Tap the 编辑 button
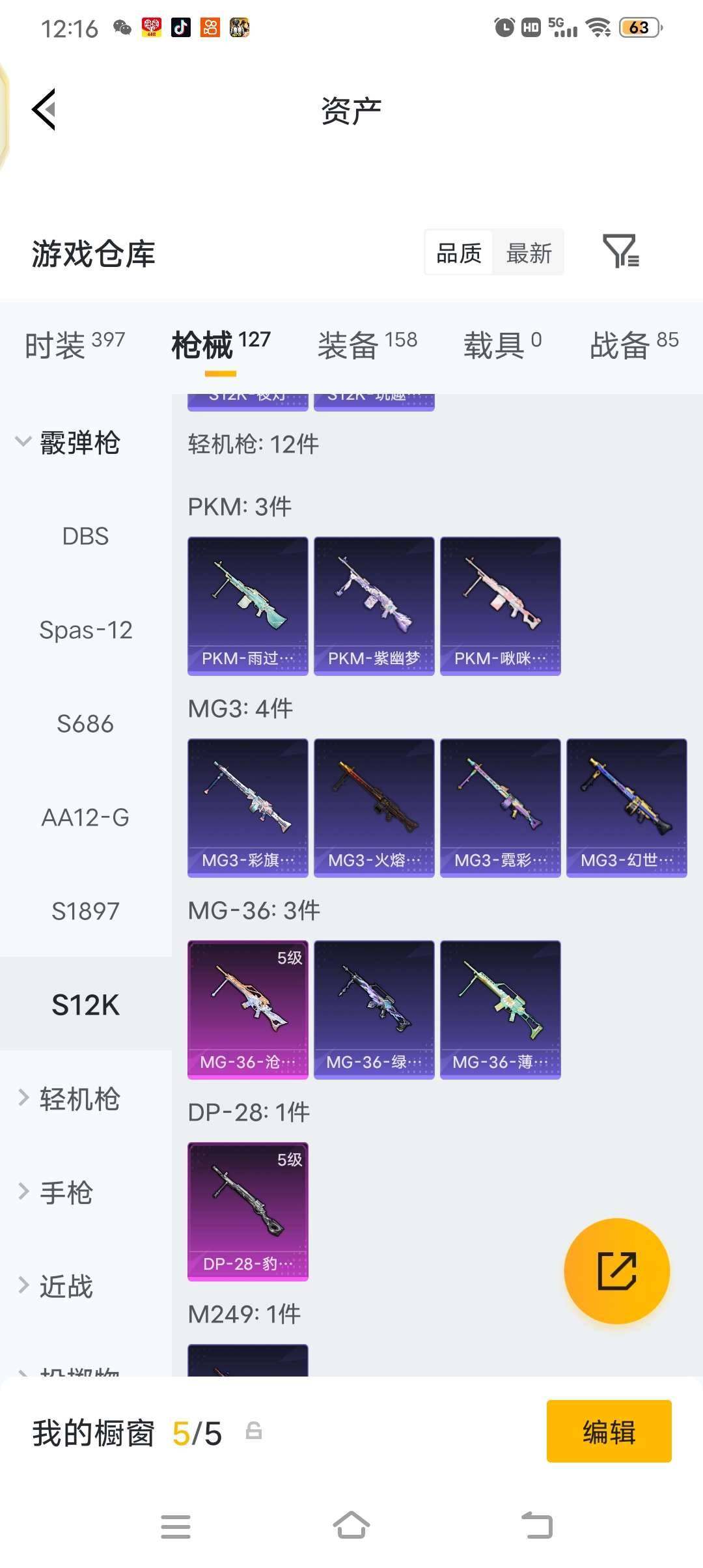The width and height of the screenshot is (703, 1568). pos(609,1431)
